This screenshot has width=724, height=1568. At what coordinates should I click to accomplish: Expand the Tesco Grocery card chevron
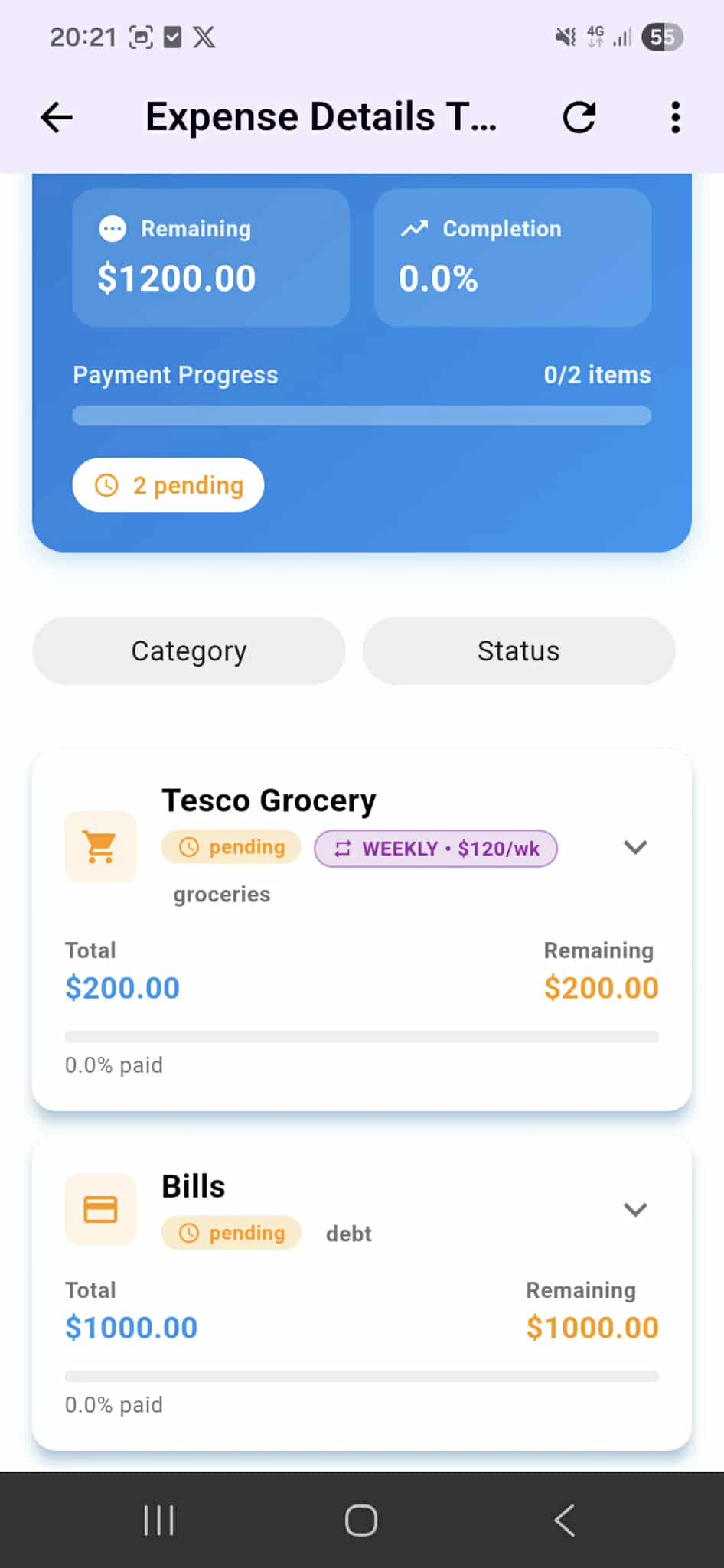point(634,847)
